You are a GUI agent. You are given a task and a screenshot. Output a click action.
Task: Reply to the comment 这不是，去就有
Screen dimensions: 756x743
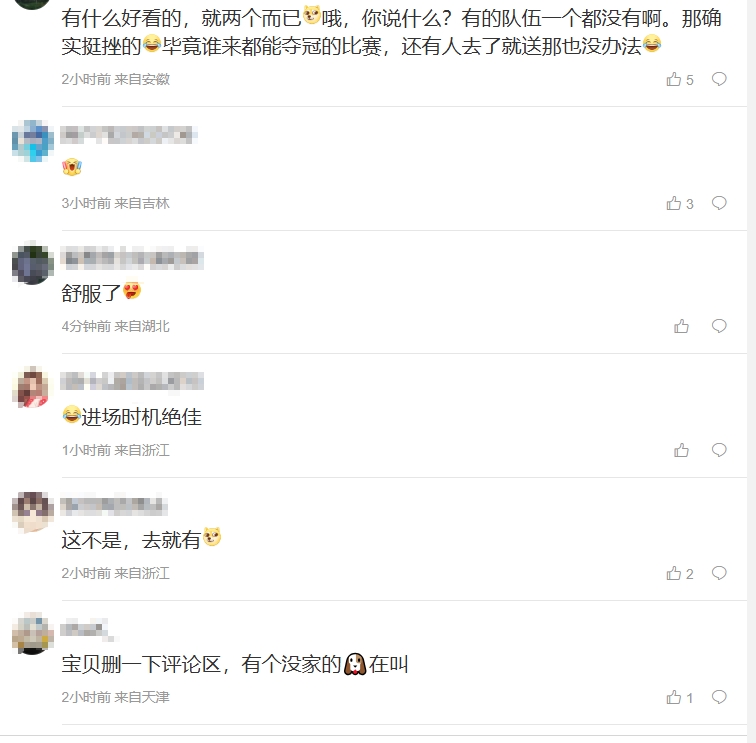tap(719, 573)
